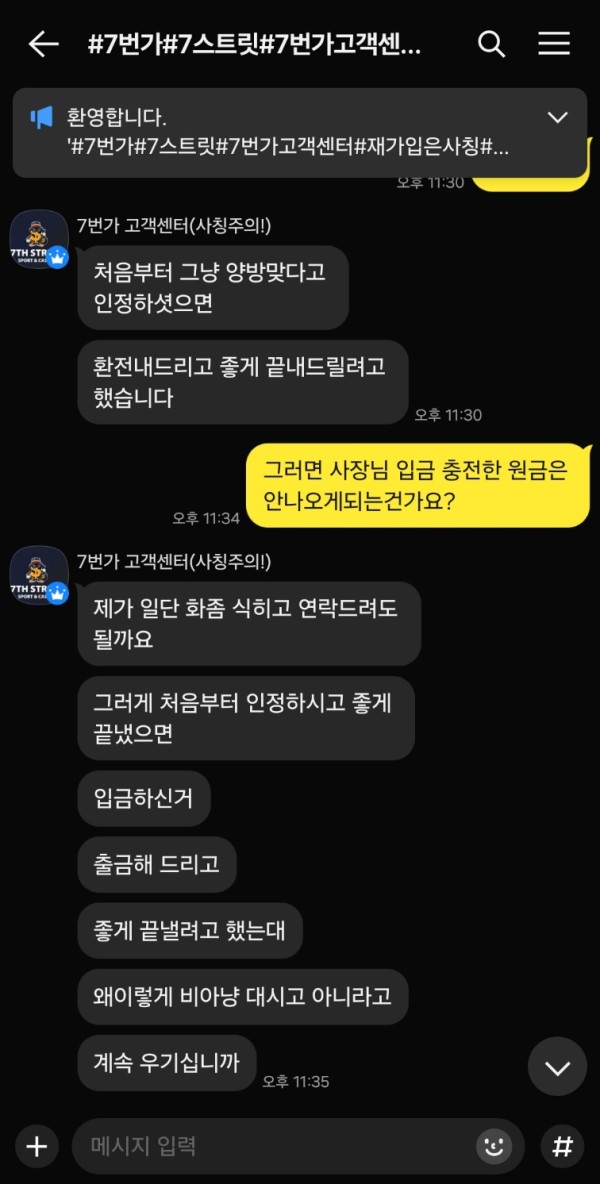Tap the hashtag search button
Screen dimensions: 600x1184
pos(562,1146)
